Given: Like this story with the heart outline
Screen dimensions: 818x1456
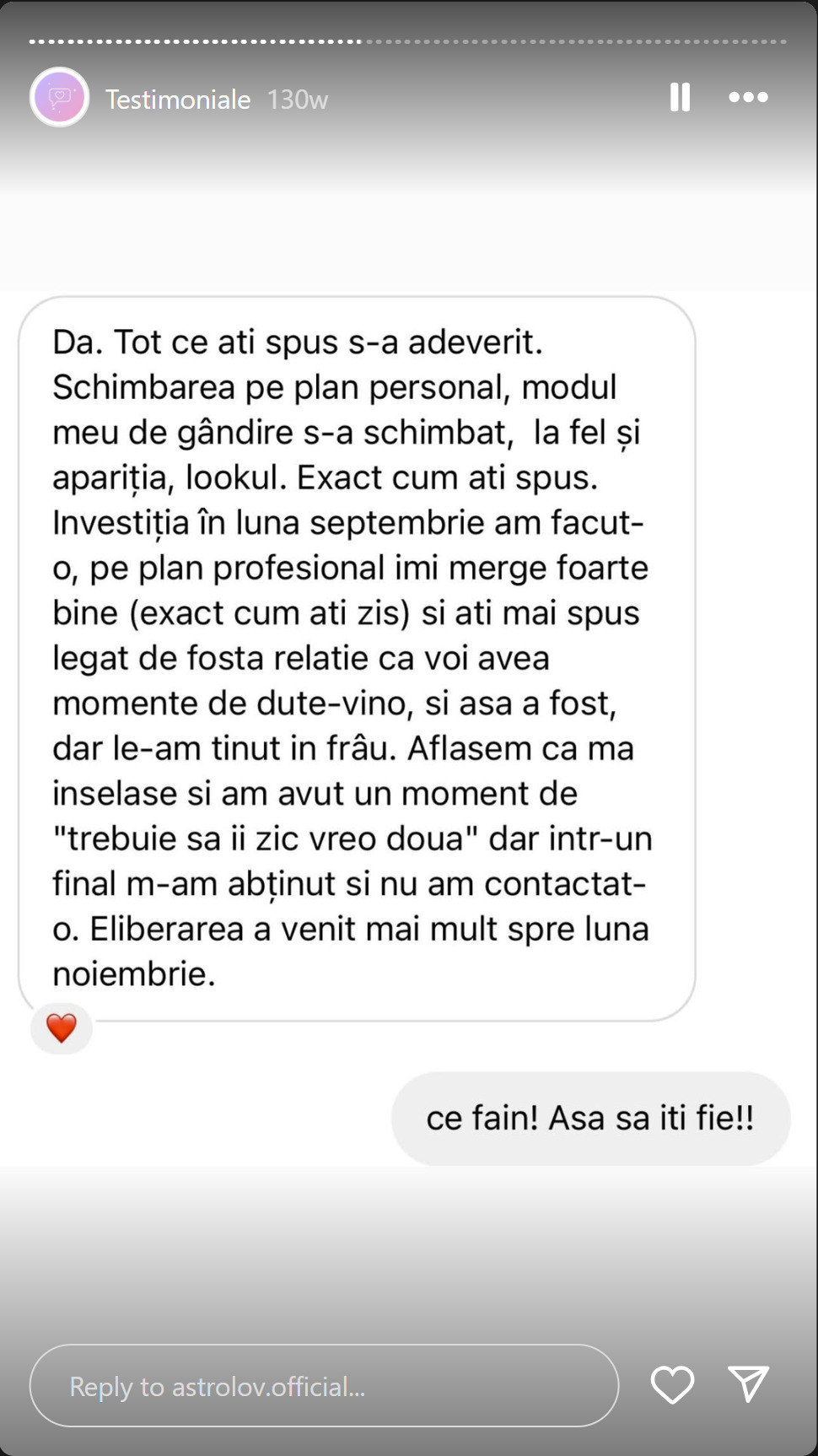Looking at the screenshot, I should (x=672, y=1385).
